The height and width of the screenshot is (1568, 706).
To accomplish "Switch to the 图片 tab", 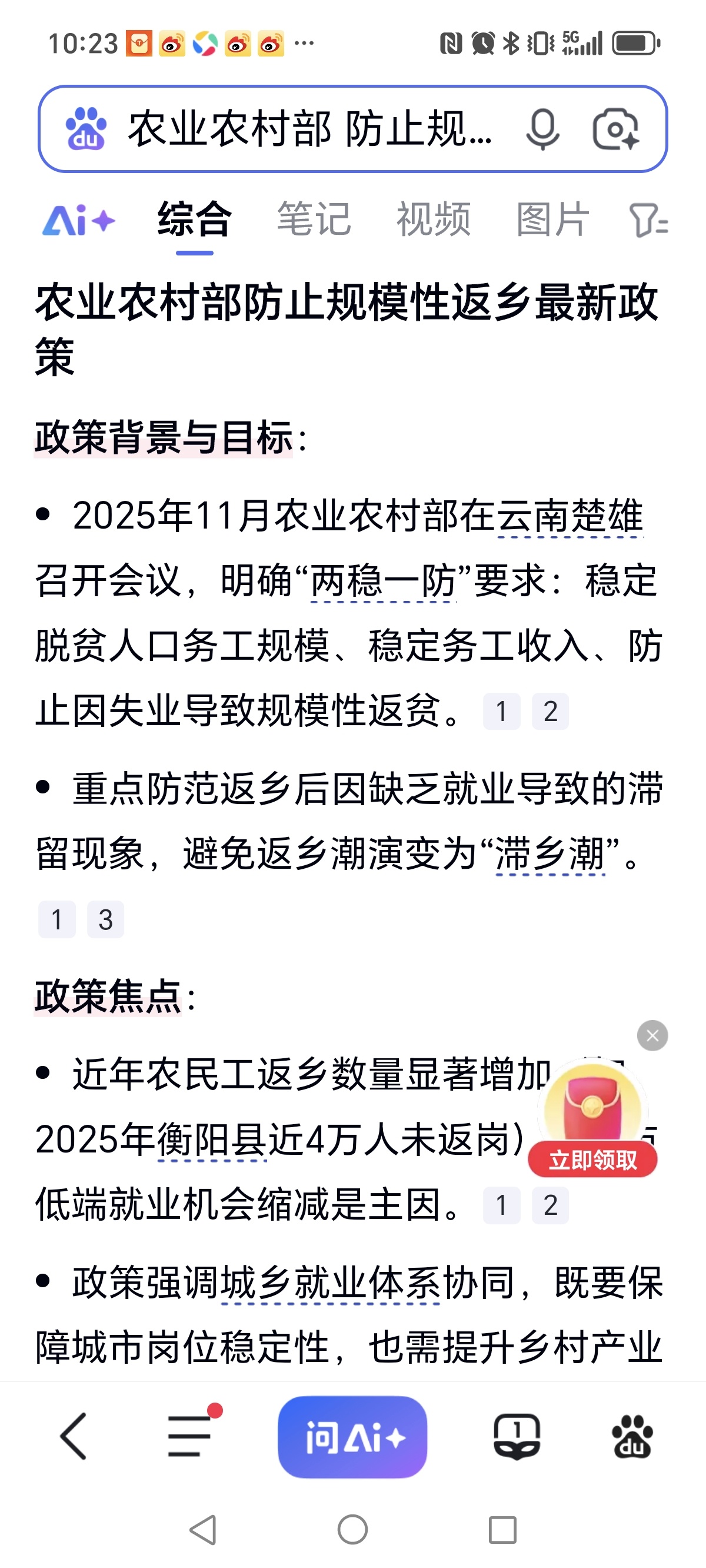I will [x=552, y=220].
